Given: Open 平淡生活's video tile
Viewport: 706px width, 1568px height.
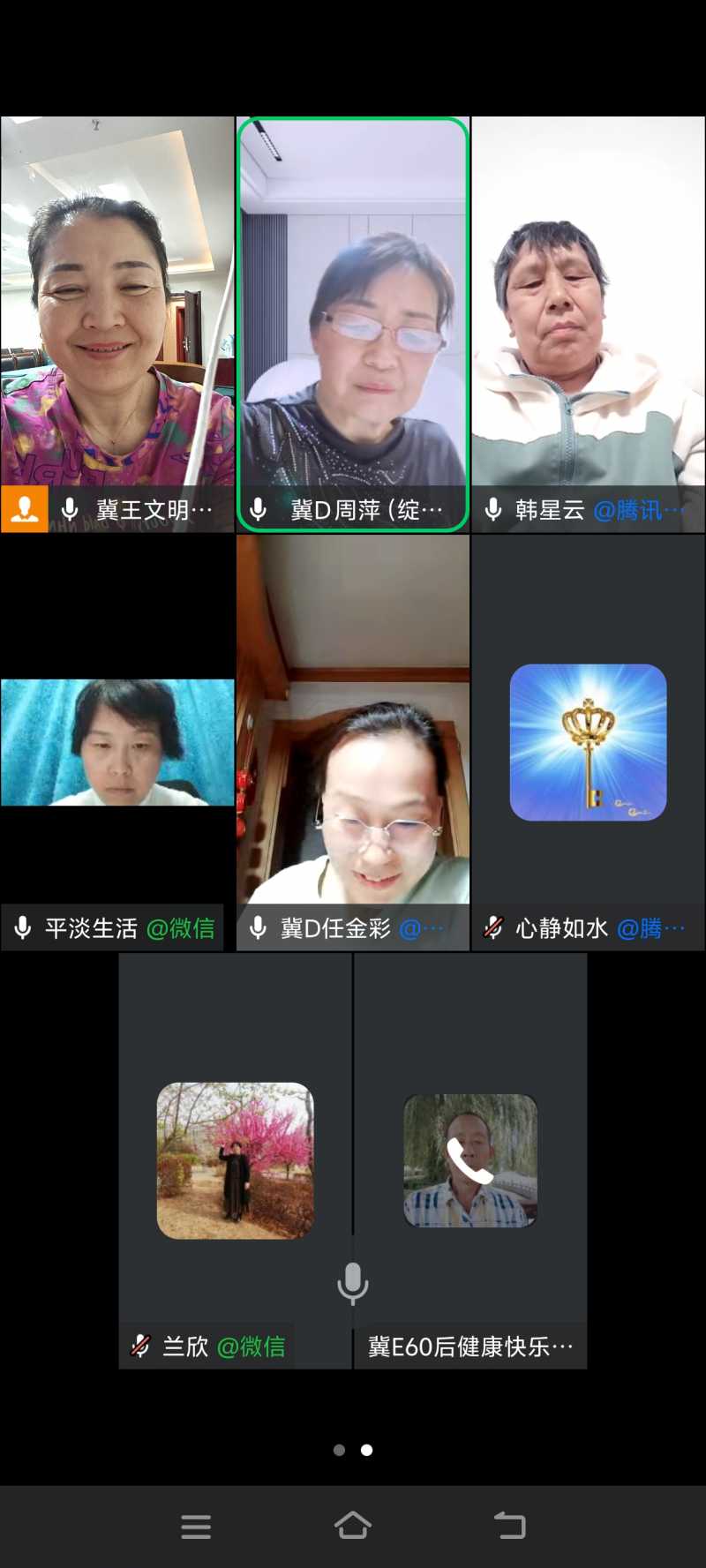Looking at the screenshot, I should pos(117,743).
